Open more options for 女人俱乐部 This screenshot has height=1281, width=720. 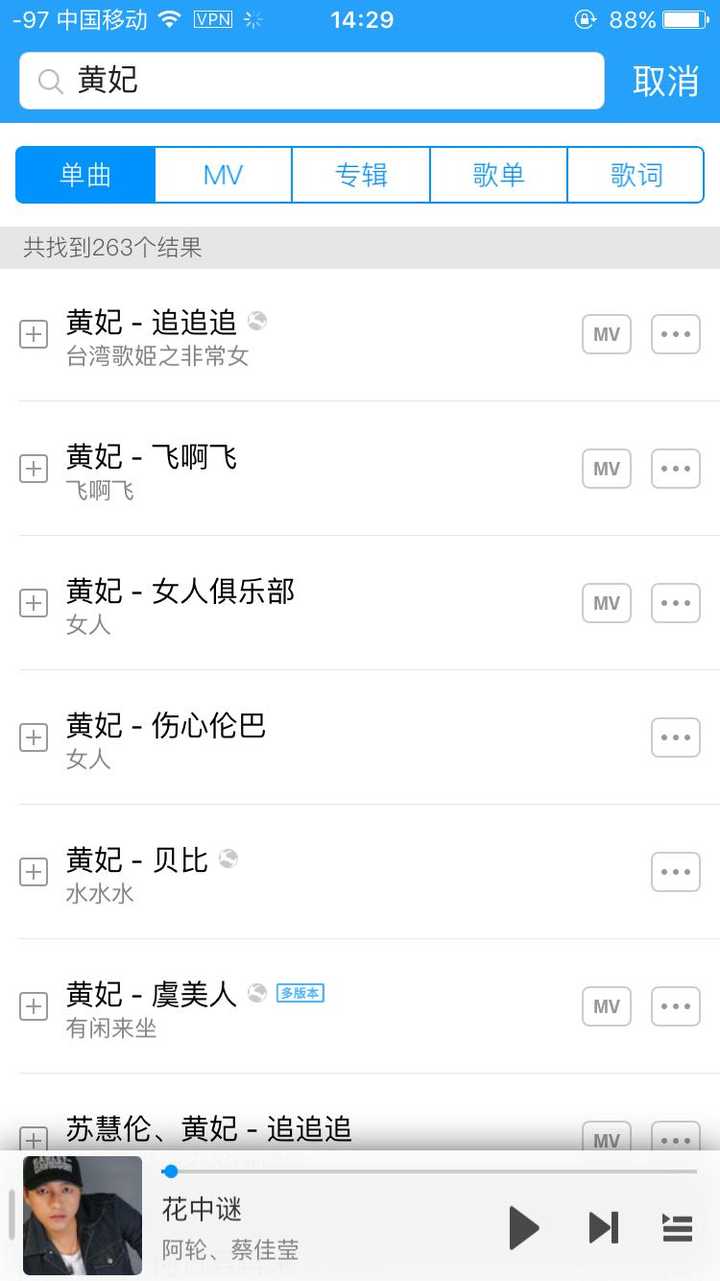tap(675, 603)
